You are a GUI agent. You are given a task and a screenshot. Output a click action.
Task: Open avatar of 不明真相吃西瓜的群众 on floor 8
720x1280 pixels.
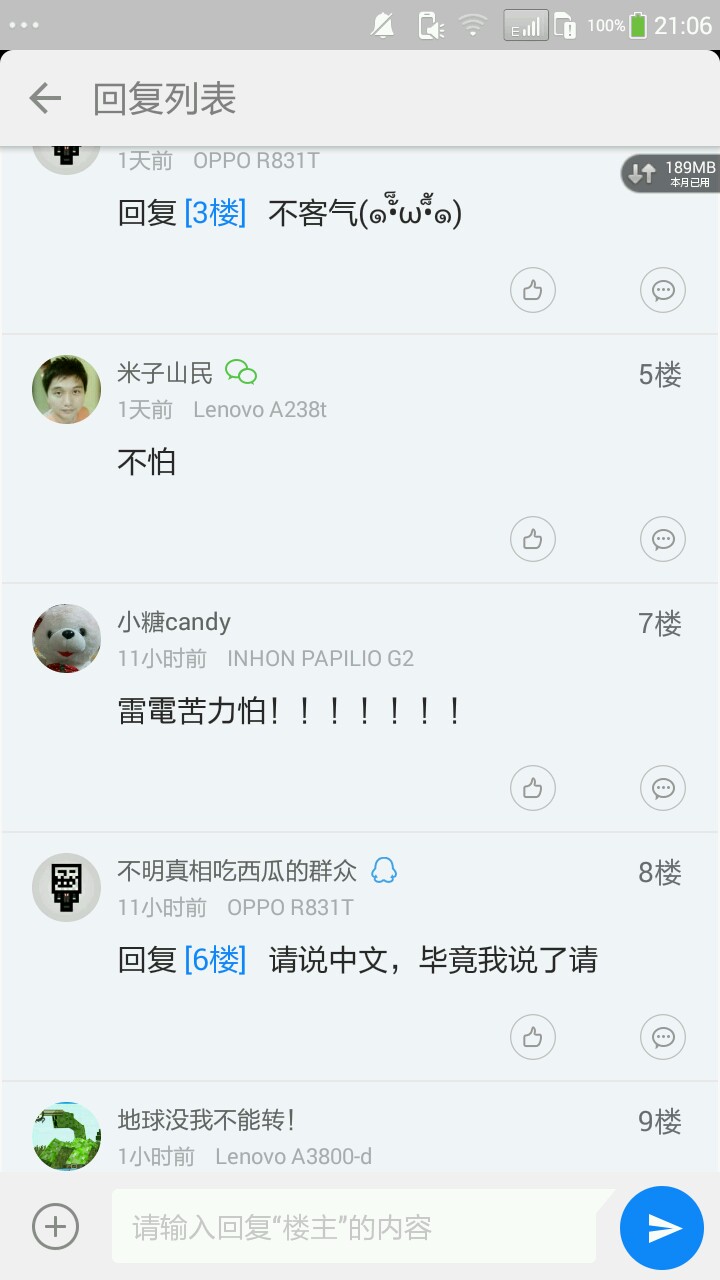point(66,887)
